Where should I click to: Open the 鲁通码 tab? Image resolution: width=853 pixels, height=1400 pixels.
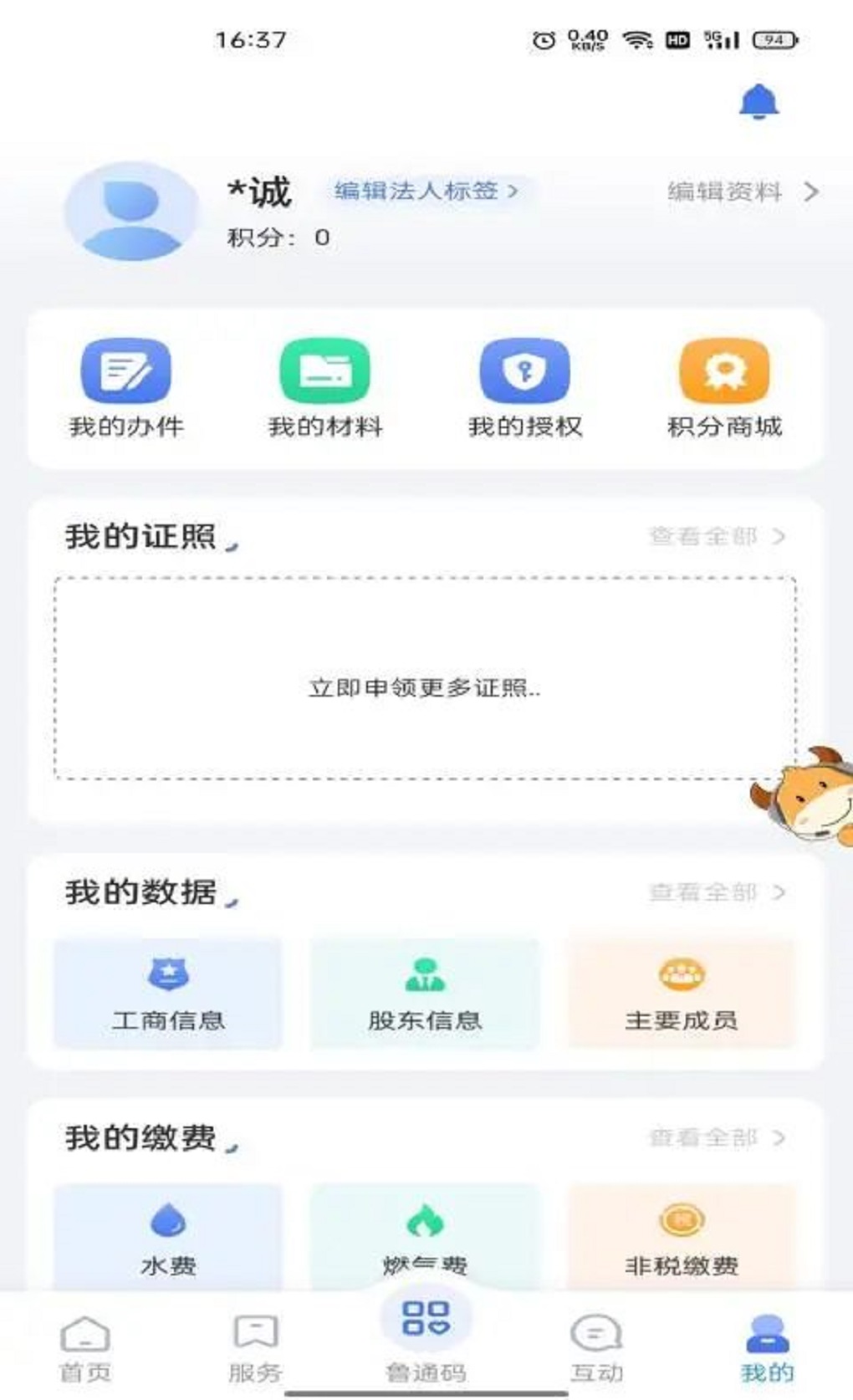(x=426, y=1336)
